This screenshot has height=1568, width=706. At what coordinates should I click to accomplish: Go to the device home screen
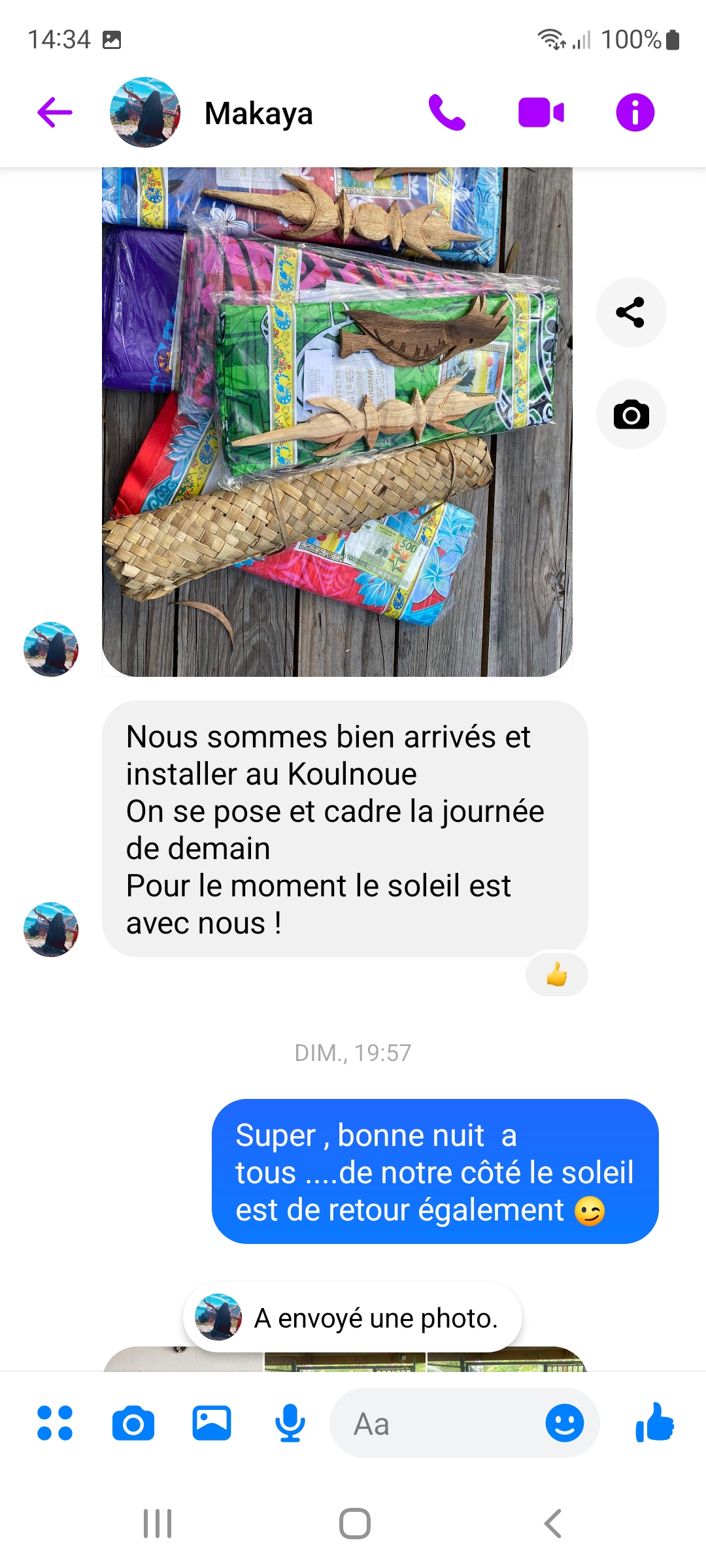354,1524
